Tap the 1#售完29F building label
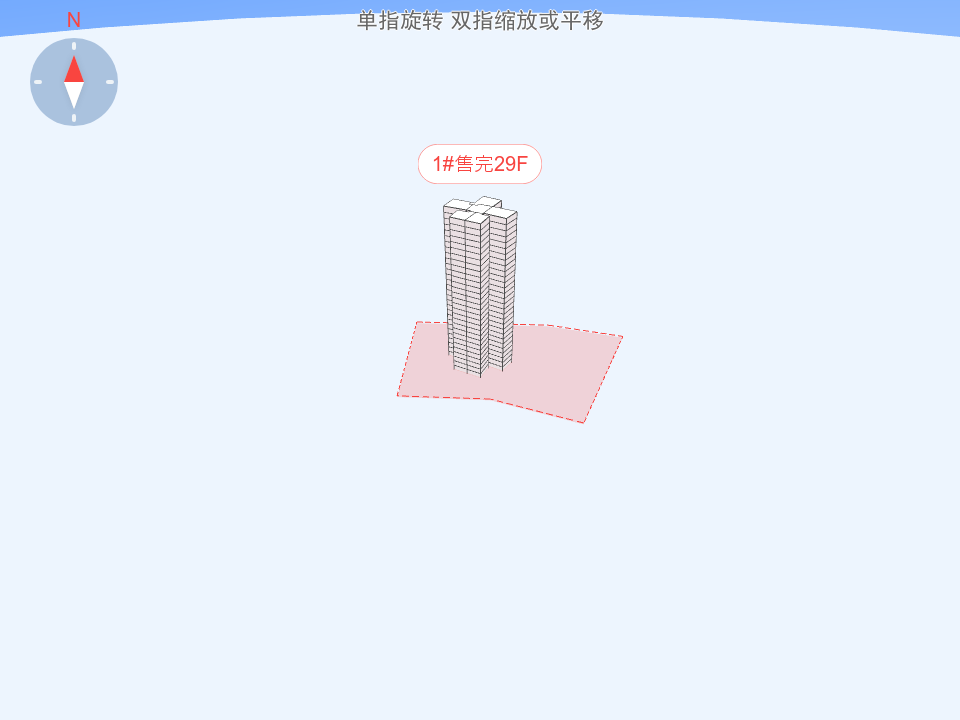 480,164
